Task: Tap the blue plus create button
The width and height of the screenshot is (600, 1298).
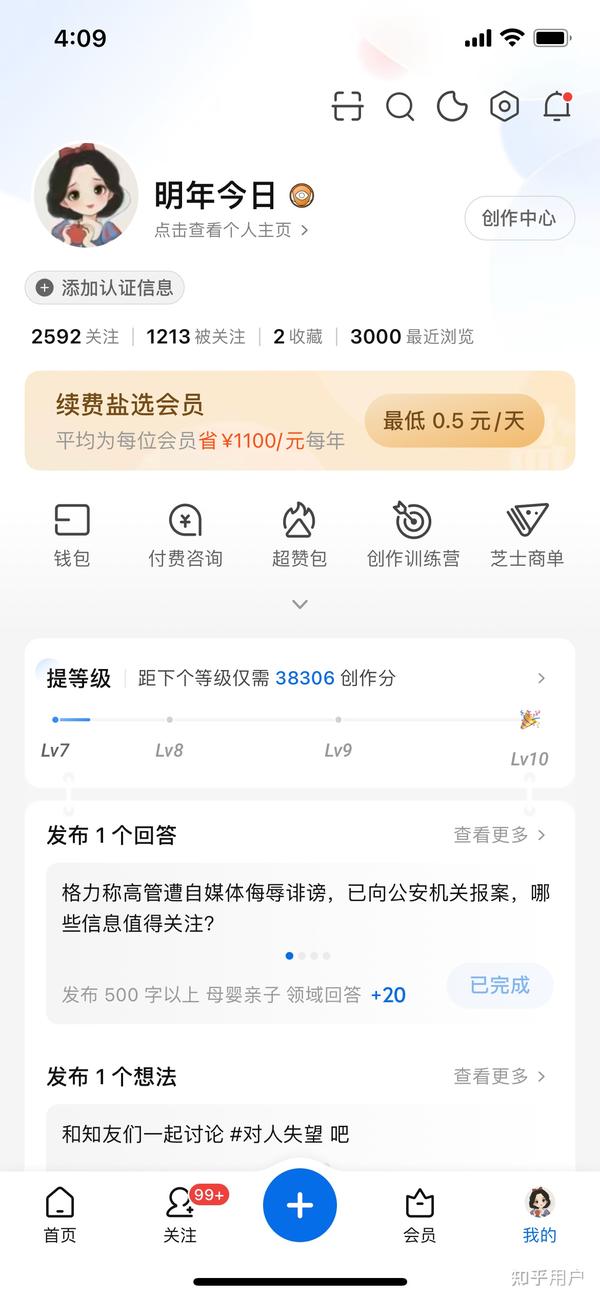Action: 300,1206
